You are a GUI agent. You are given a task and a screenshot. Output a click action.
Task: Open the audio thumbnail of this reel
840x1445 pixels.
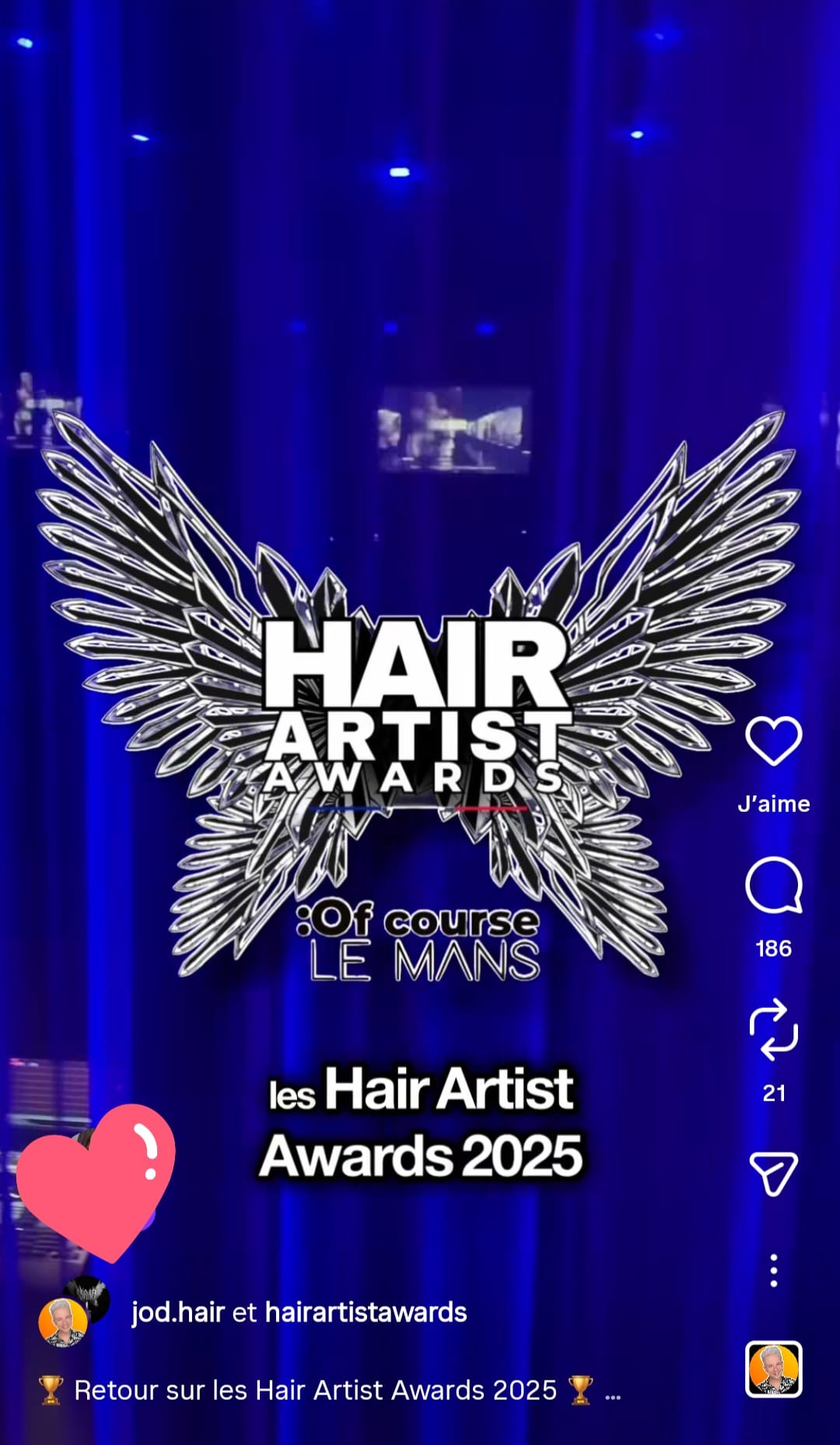(x=773, y=1369)
